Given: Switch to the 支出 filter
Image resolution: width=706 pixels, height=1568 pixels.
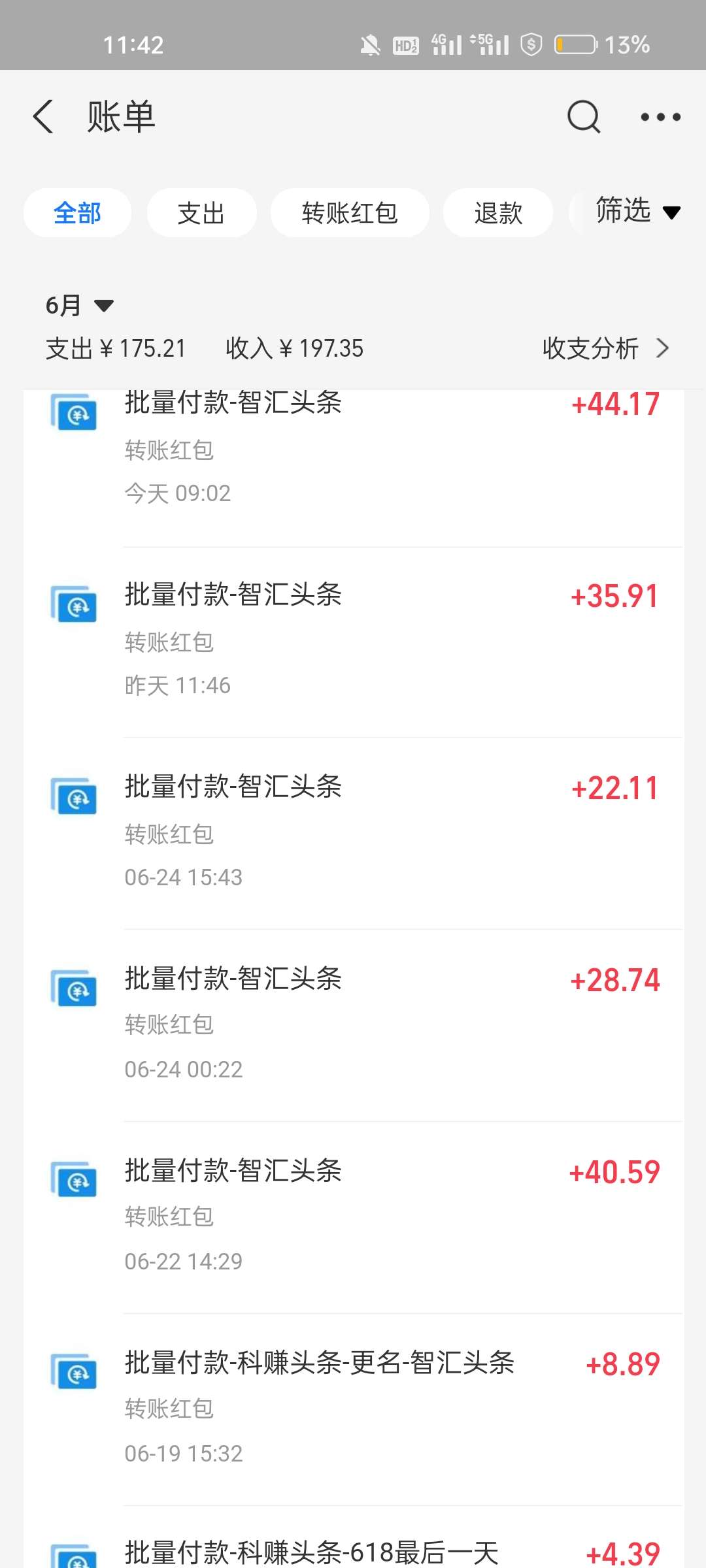Looking at the screenshot, I should pos(201,213).
